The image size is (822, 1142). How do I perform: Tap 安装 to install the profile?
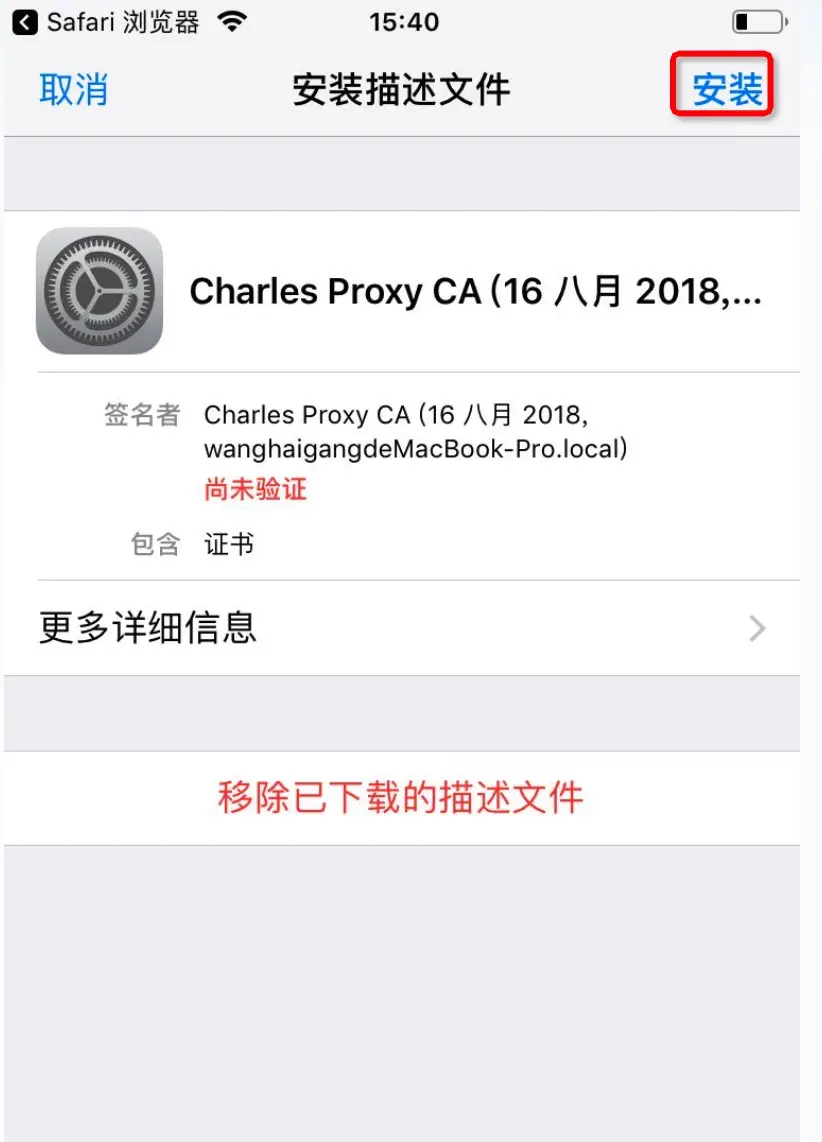pyautogui.click(x=727, y=90)
